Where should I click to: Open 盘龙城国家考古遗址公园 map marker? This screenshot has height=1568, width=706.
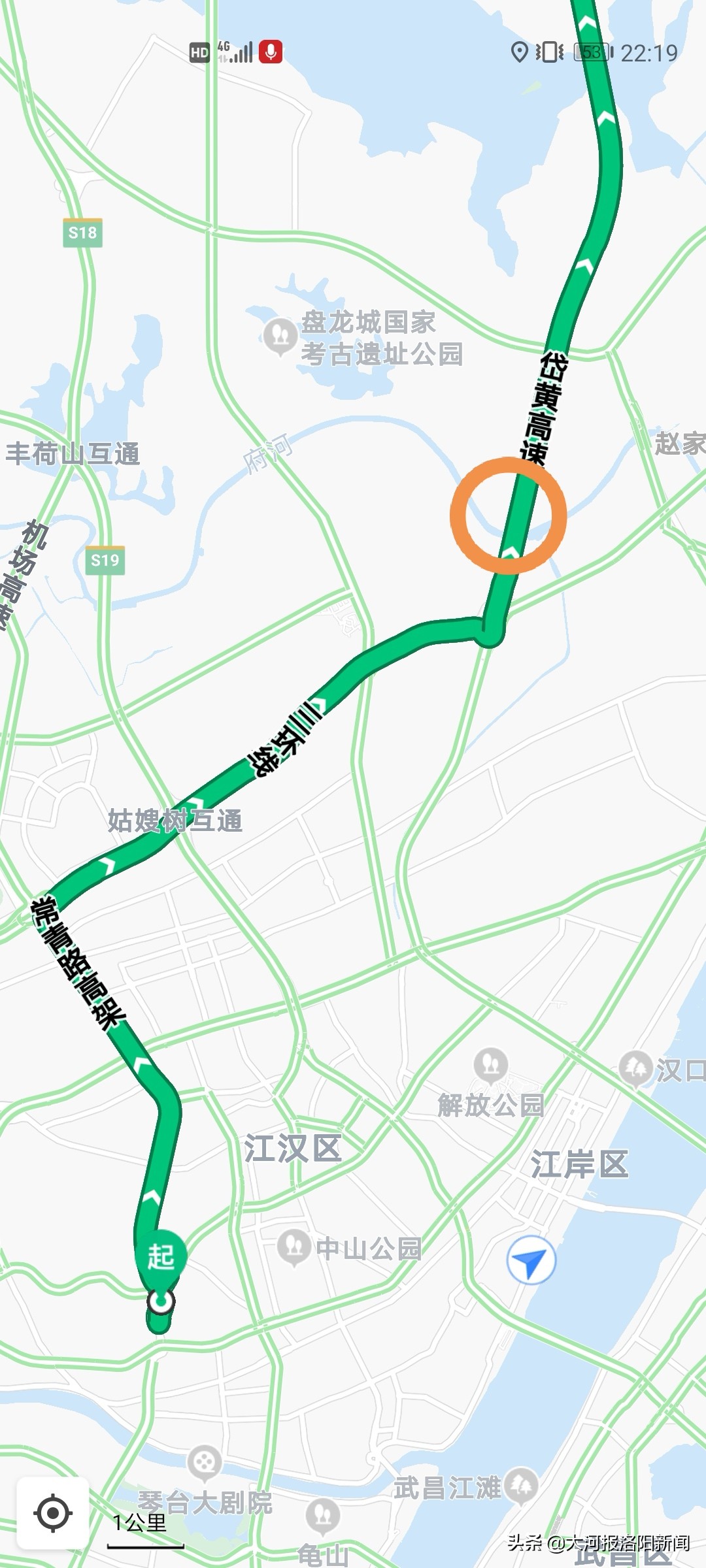click(x=280, y=335)
